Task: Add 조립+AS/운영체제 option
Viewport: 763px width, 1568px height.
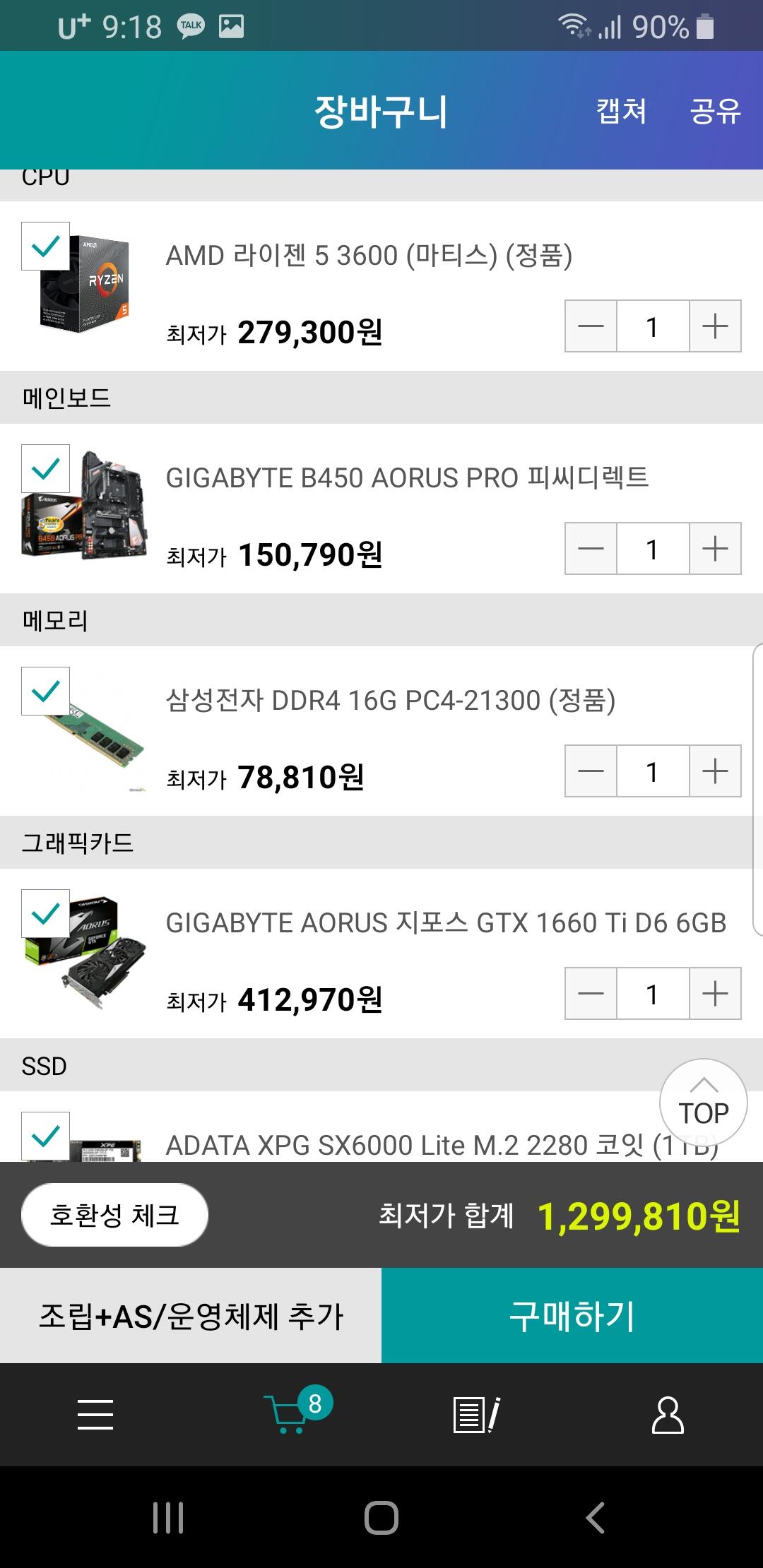Action: (191, 1316)
